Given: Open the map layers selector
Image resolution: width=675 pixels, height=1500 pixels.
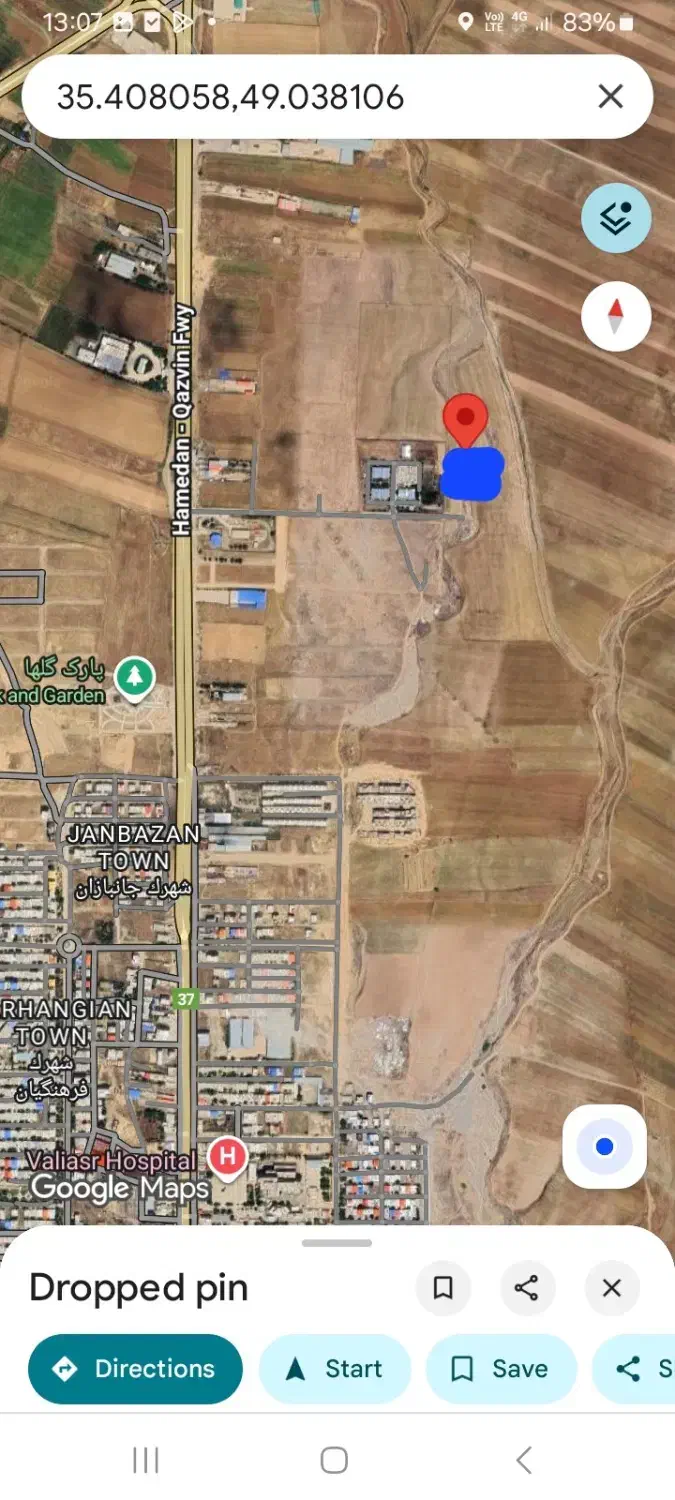Looking at the screenshot, I should coord(616,218).
